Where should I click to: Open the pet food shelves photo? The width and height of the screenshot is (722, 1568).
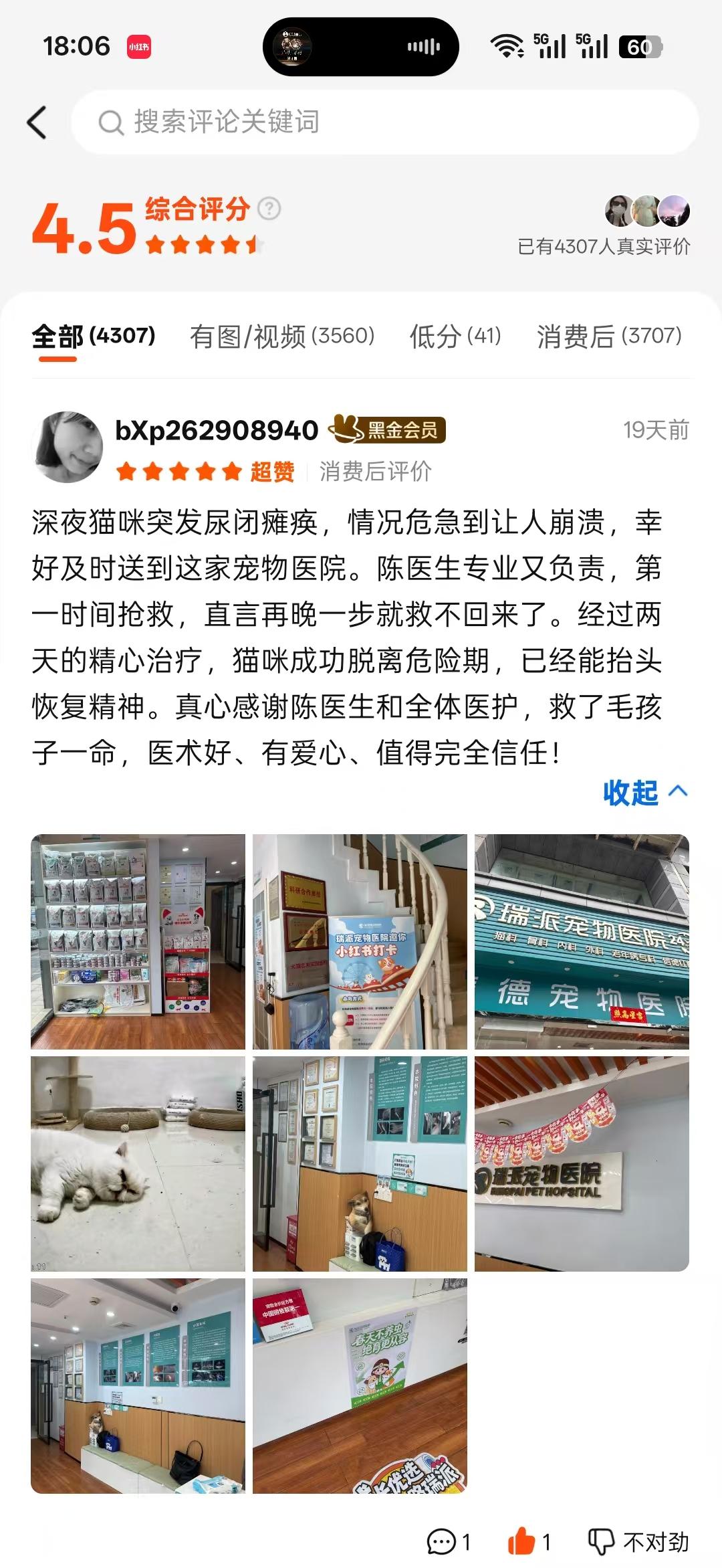[138, 941]
